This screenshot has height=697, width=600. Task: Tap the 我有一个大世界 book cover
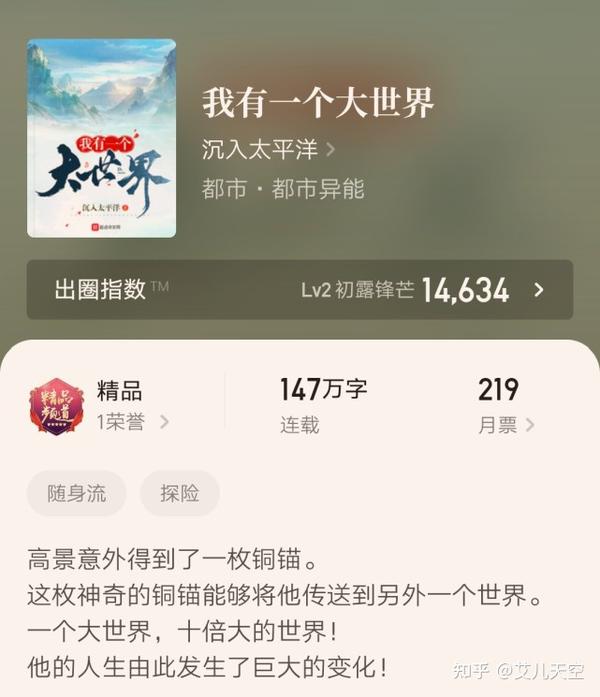(102, 138)
